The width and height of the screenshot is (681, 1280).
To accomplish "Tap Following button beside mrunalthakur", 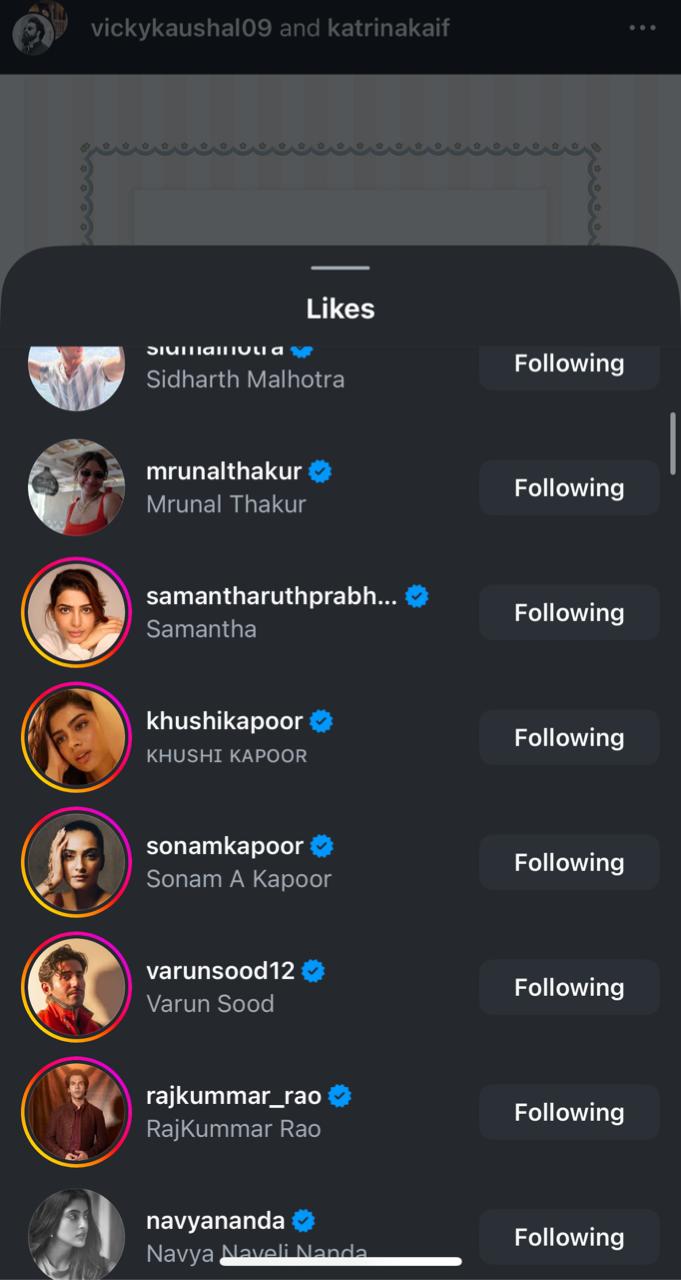I will click(x=568, y=488).
